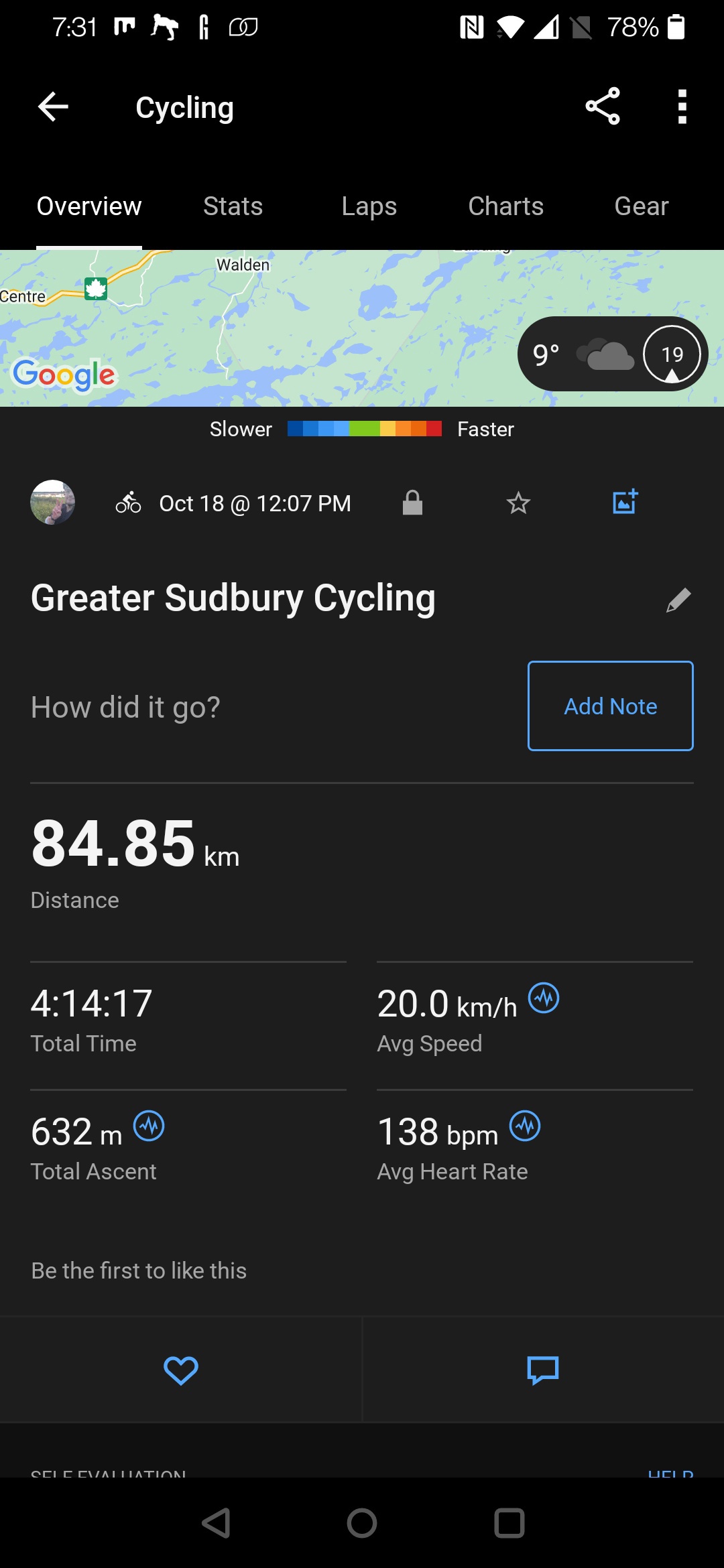
Task: Tap the Add Note button
Action: [610, 706]
